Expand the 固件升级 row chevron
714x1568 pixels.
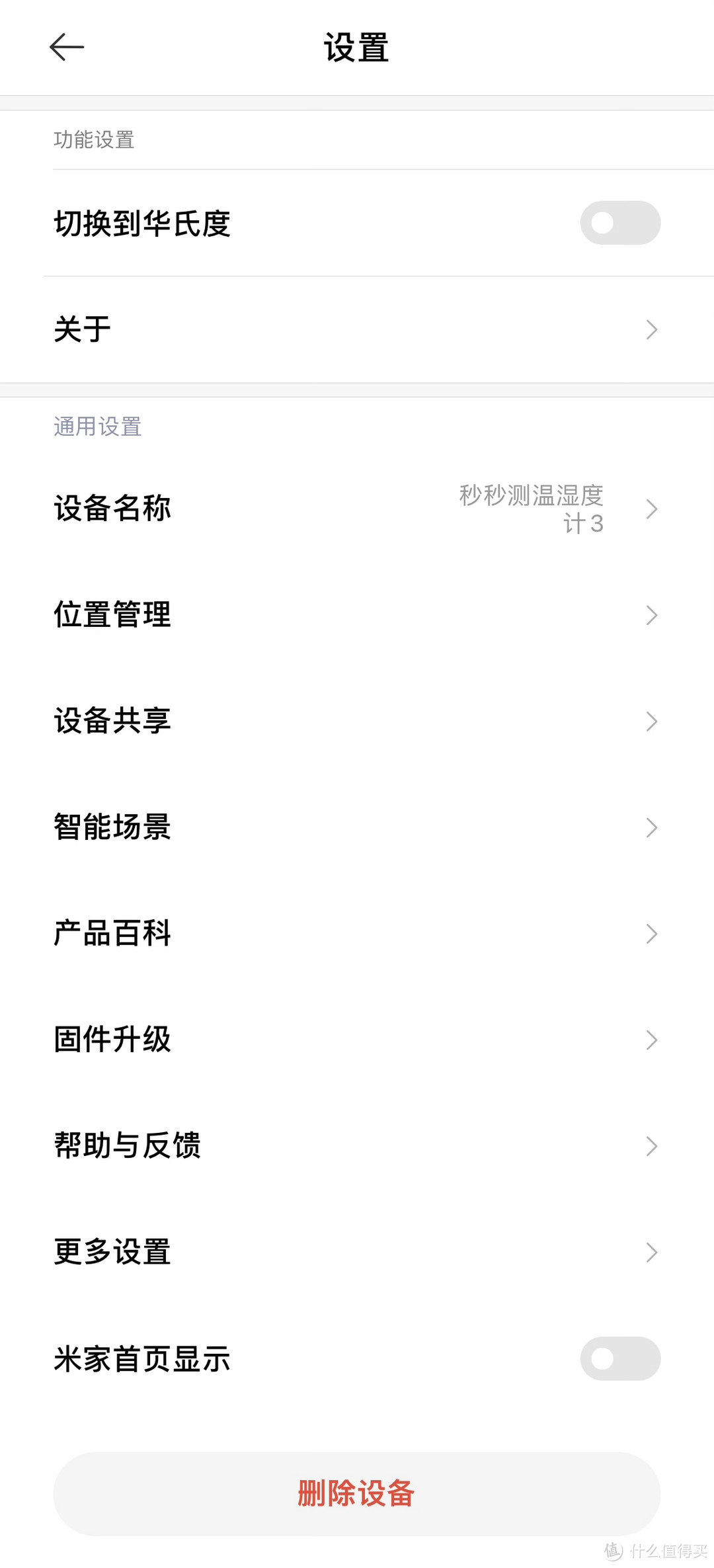[x=651, y=1040]
